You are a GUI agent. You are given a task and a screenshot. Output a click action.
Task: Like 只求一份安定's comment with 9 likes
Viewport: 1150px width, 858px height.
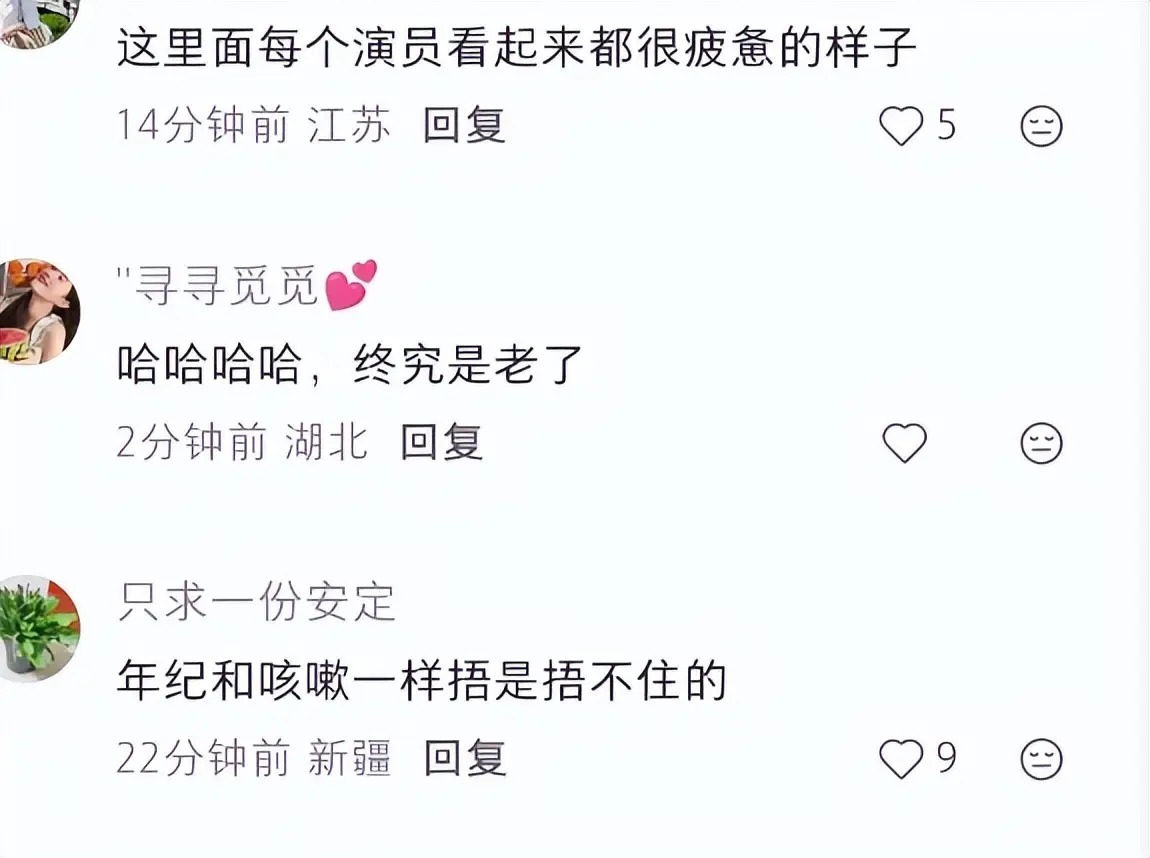(x=902, y=760)
